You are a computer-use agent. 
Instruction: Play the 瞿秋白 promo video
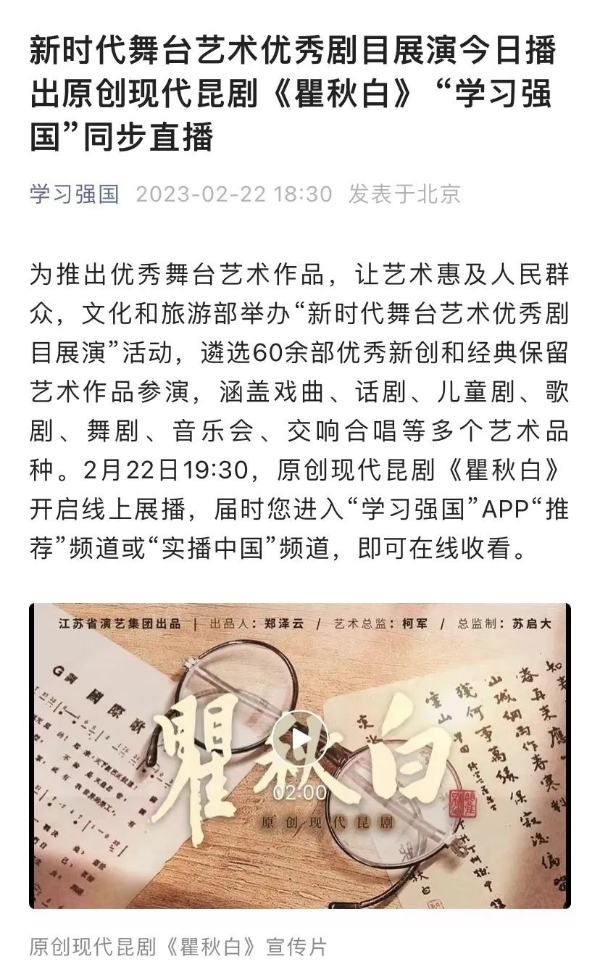(300, 741)
